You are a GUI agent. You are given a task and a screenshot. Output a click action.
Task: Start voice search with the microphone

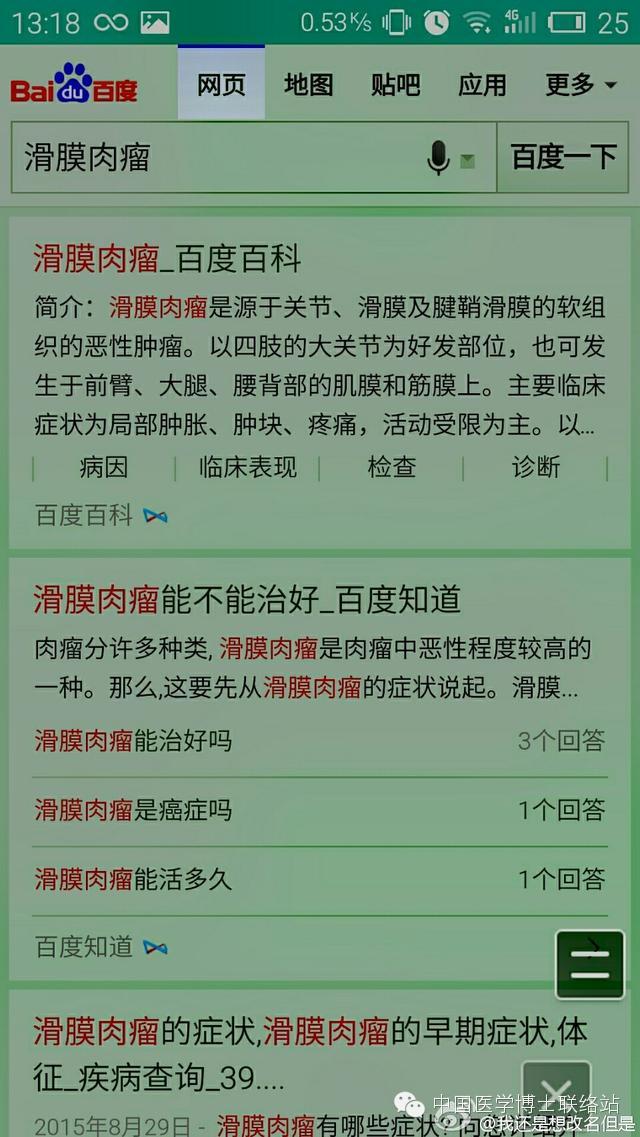pos(439,158)
